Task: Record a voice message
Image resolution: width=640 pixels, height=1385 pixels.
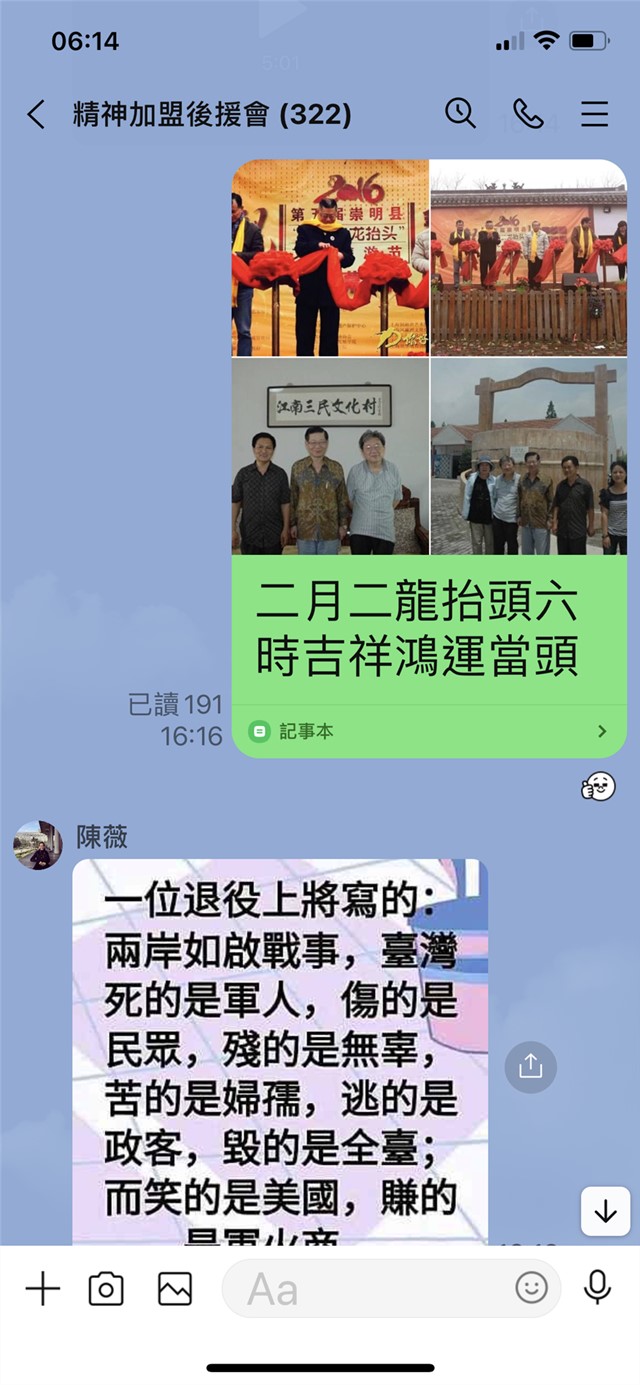Action: click(x=597, y=1287)
